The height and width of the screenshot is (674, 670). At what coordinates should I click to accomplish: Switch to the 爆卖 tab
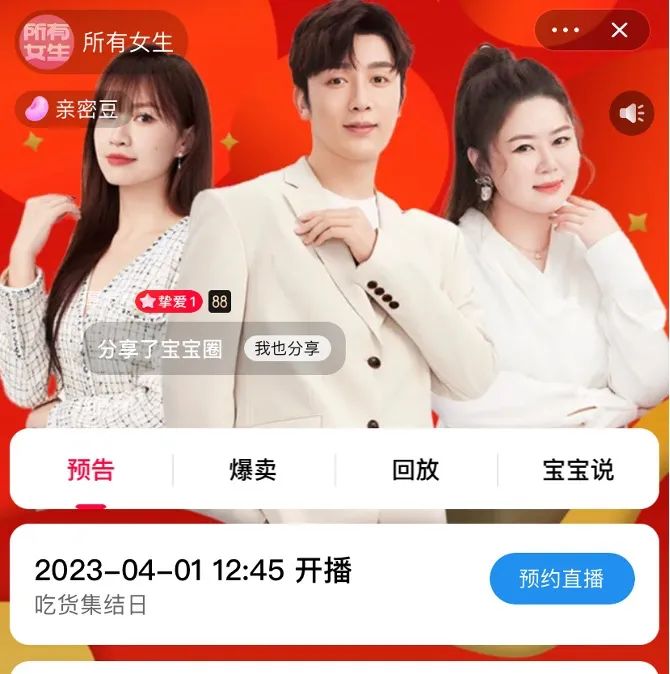pos(253,469)
